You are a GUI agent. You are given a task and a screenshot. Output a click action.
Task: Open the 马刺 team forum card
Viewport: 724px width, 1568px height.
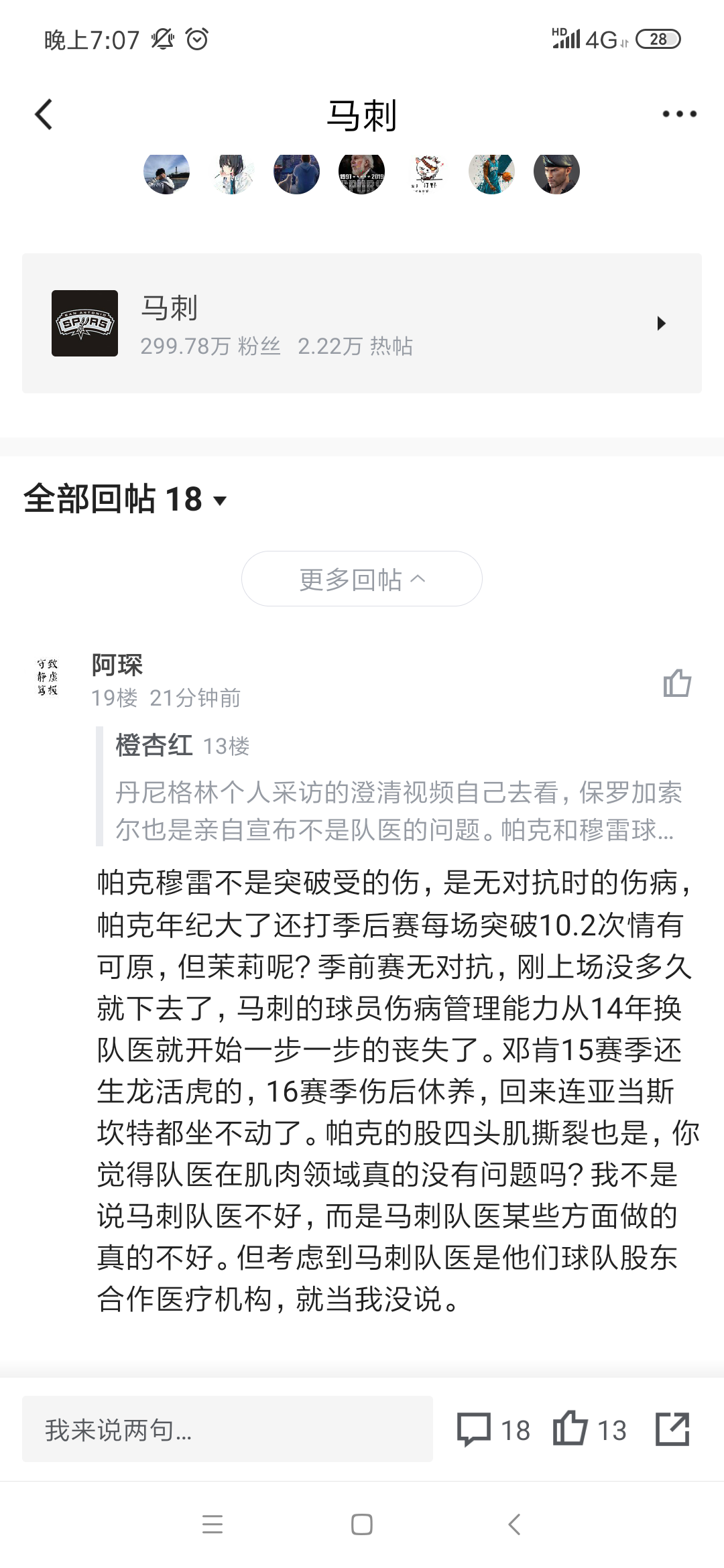pyautogui.click(x=362, y=323)
